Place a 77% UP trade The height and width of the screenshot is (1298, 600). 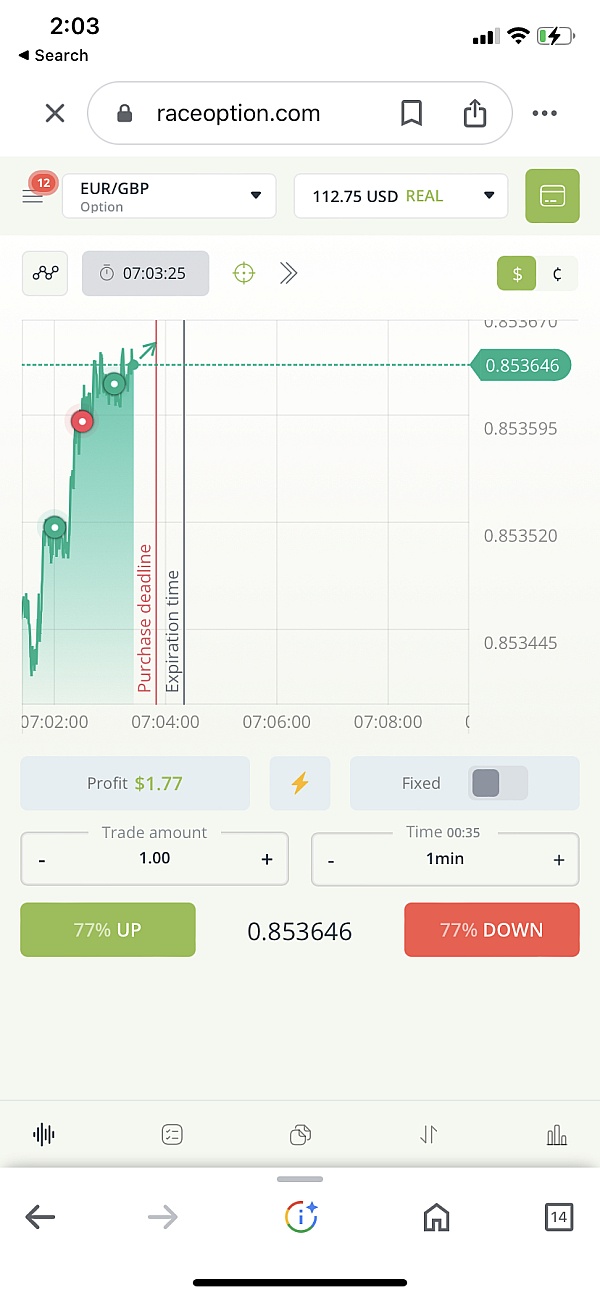tap(108, 930)
